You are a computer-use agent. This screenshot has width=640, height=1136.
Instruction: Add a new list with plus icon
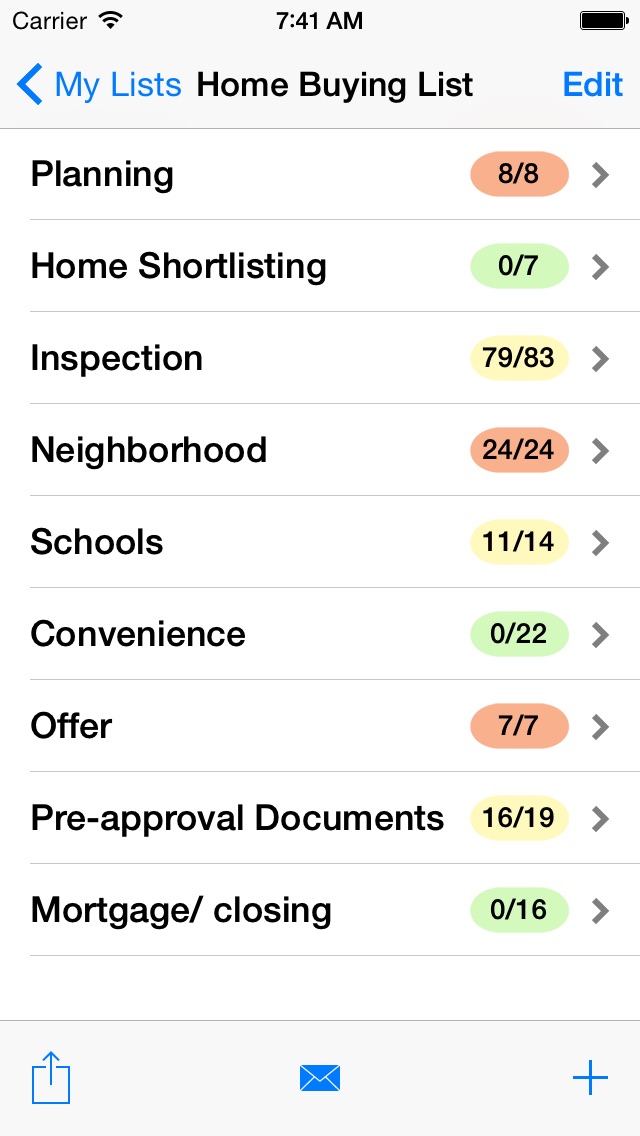[590, 1078]
